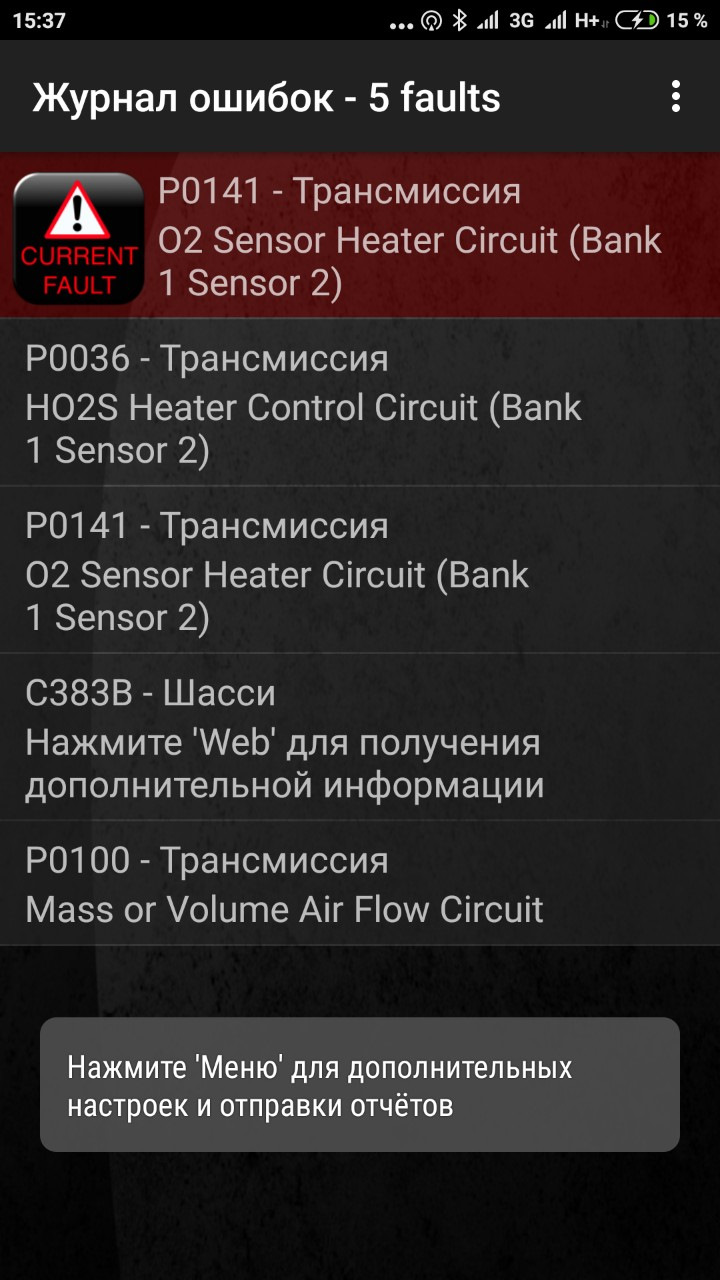Open the non-highlighted P0141 O2 Sensor fault
The width and height of the screenshot is (720, 1280).
point(360,570)
